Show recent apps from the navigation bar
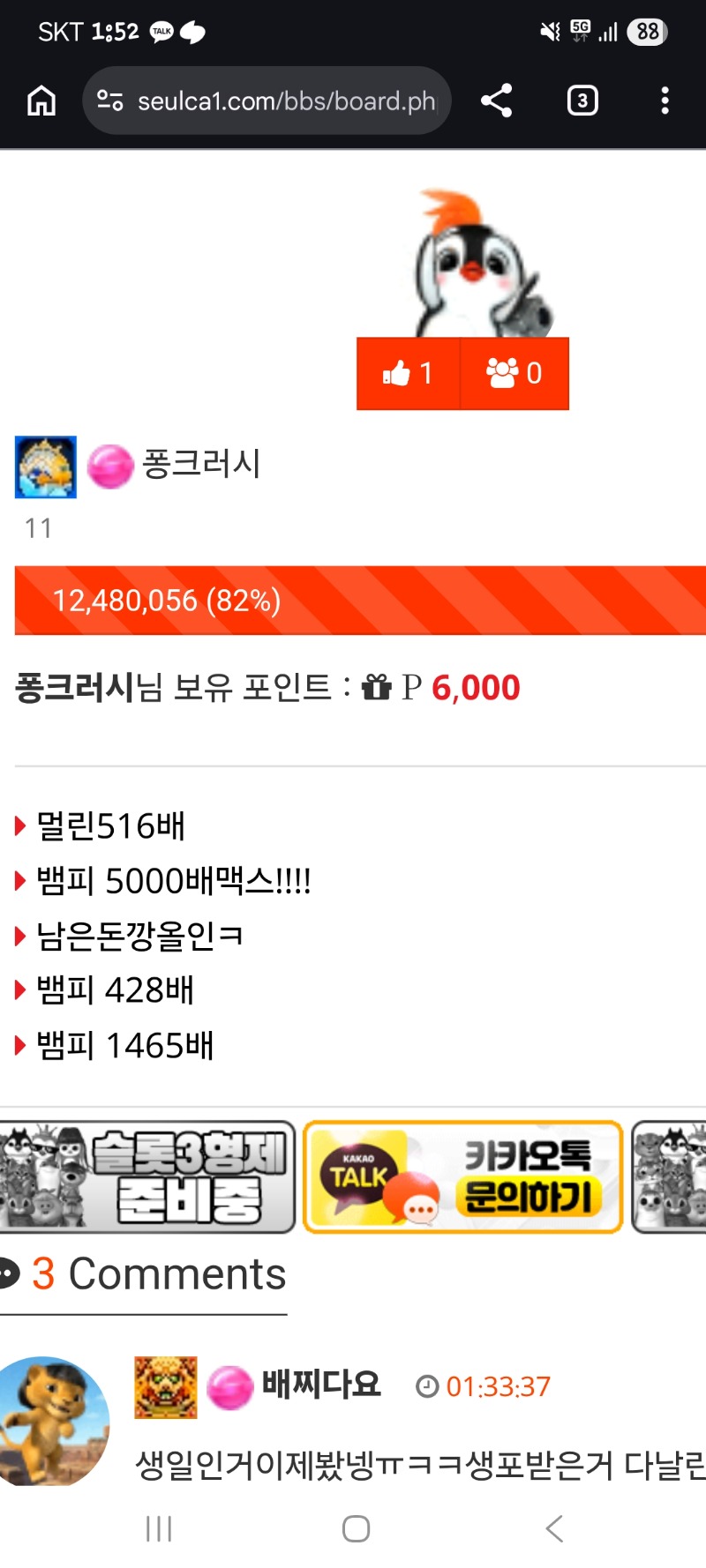 pyautogui.click(x=159, y=1528)
